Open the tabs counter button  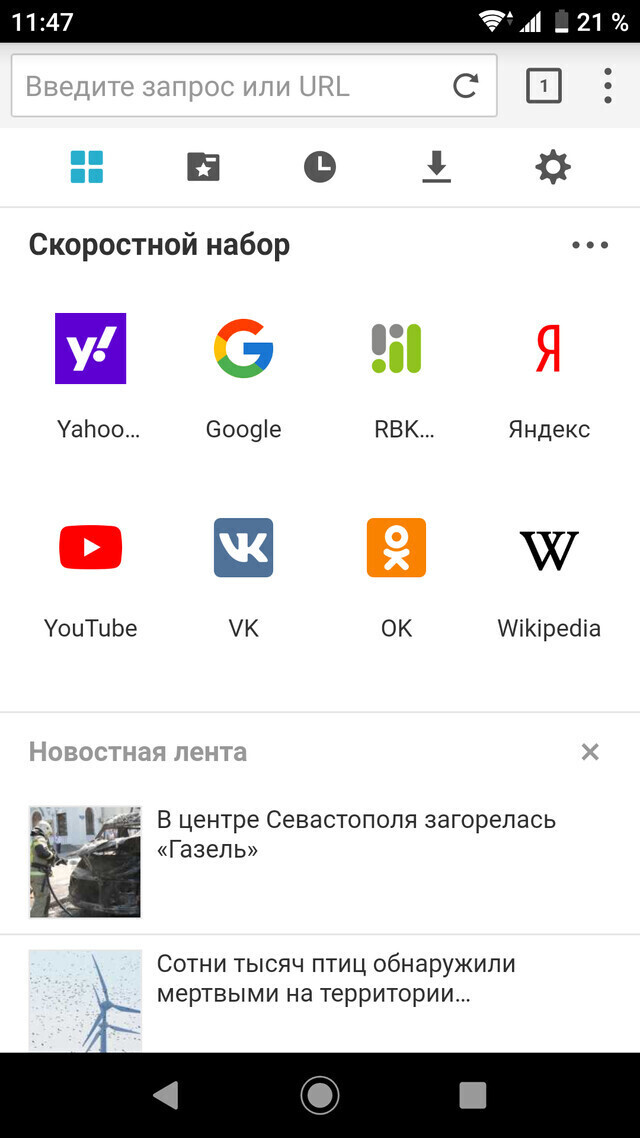coord(543,86)
